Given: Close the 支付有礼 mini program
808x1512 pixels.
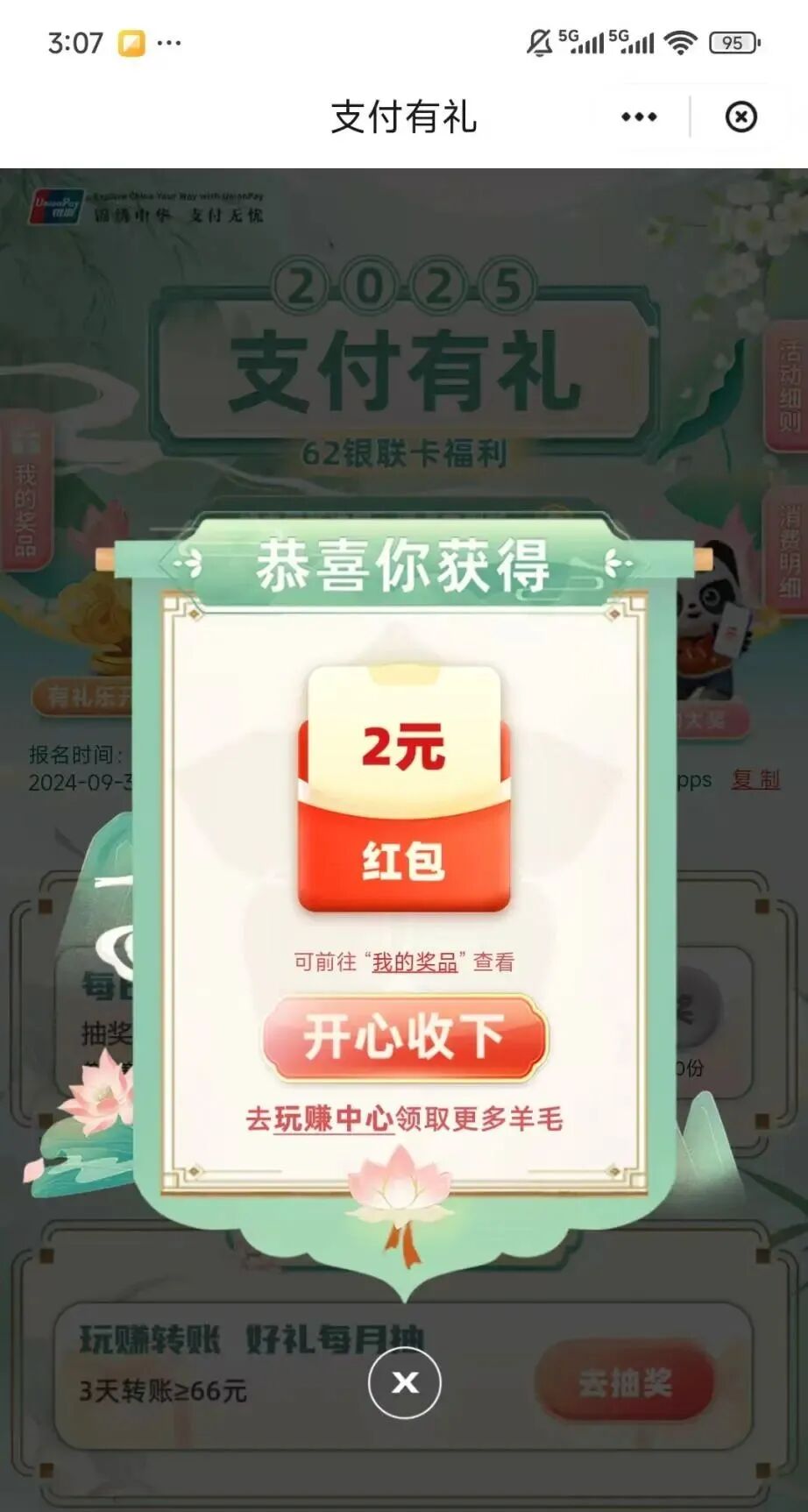Looking at the screenshot, I should (x=741, y=117).
